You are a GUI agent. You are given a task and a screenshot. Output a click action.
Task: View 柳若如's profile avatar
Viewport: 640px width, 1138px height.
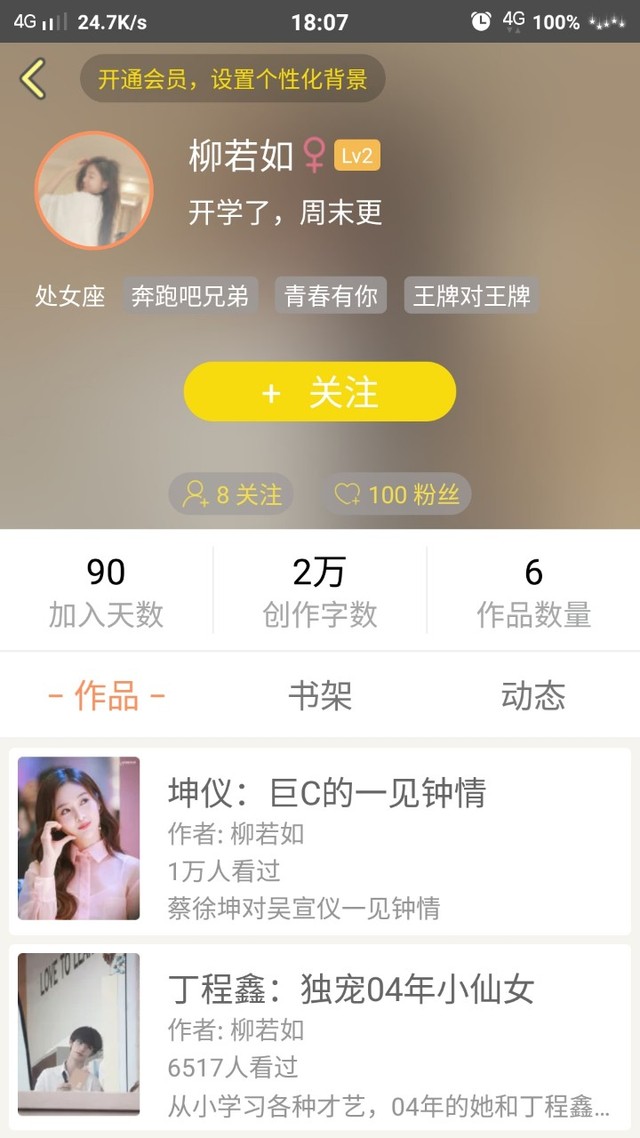pyautogui.click(x=94, y=190)
